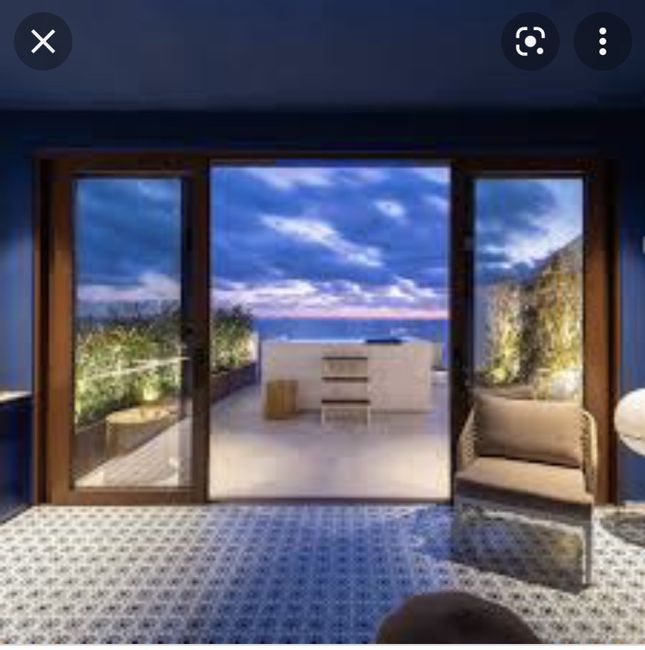Close the image viewer

pos(43,41)
